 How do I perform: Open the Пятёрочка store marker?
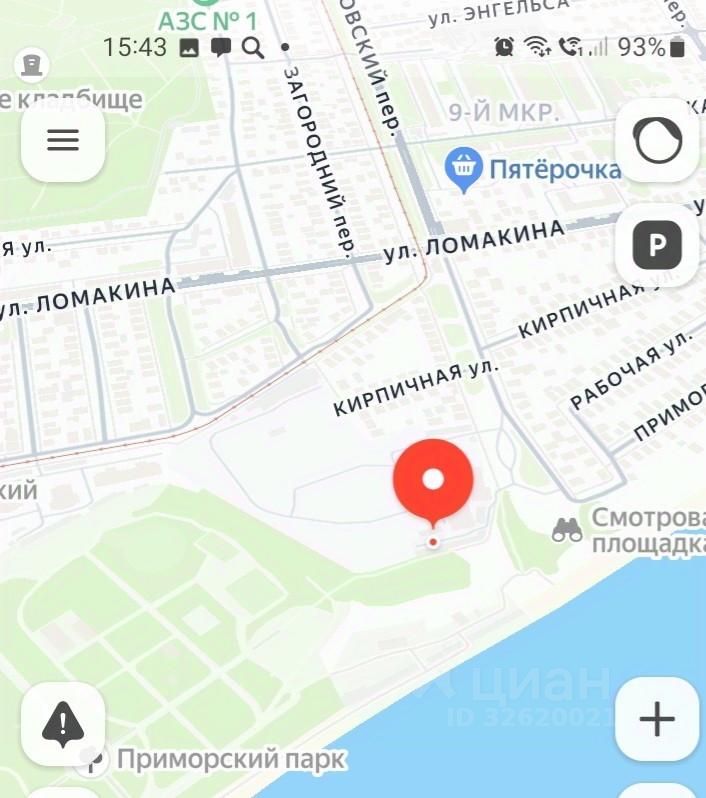(463, 169)
